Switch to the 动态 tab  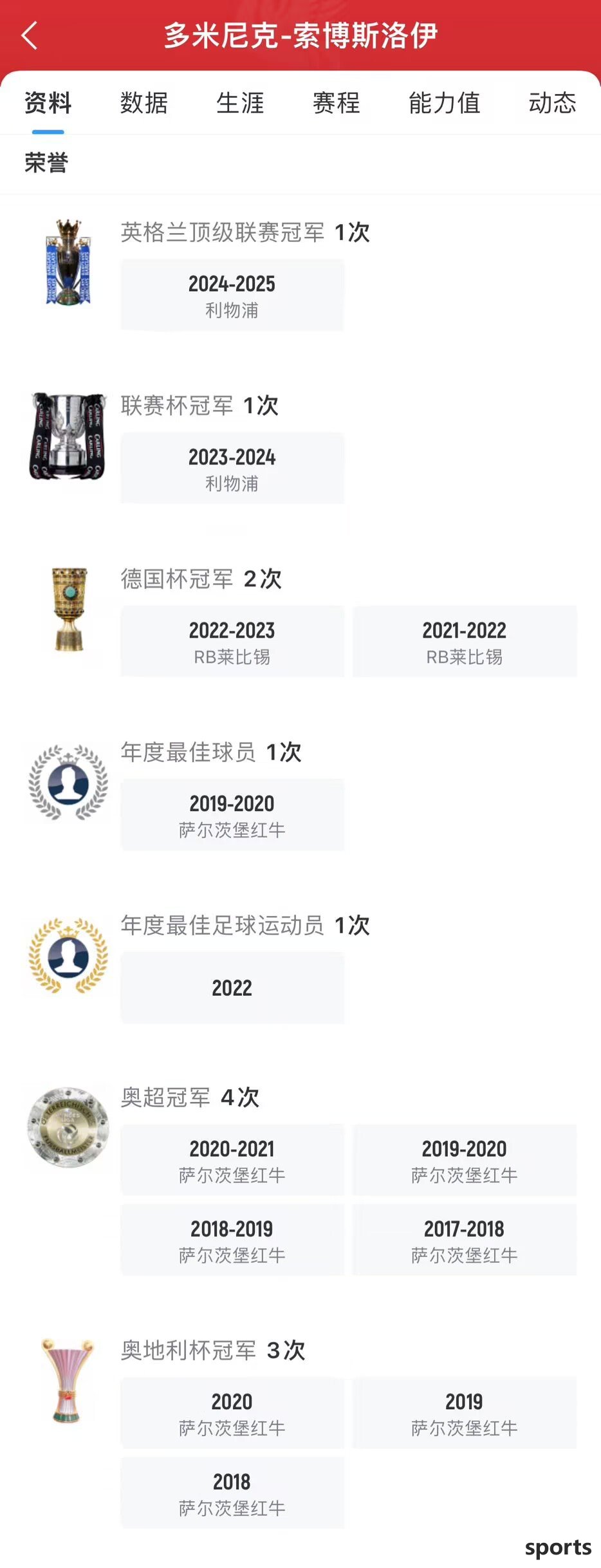click(552, 103)
